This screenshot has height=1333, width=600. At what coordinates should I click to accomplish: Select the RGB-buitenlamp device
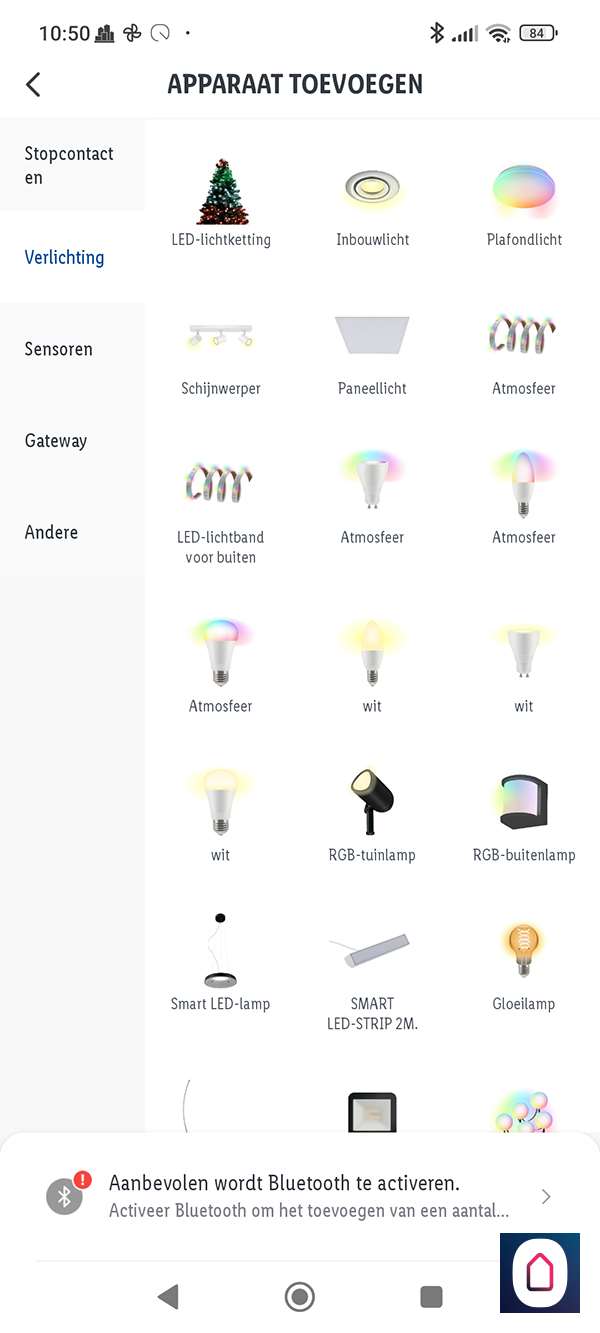pyautogui.click(x=524, y=815)
